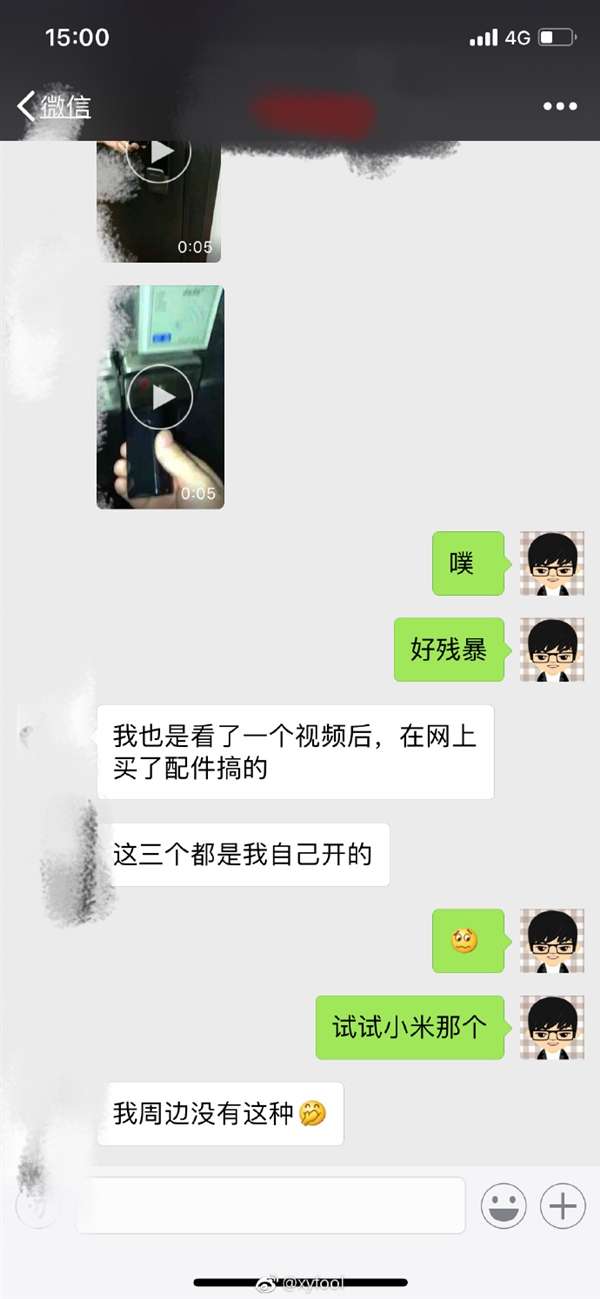Play the lower 0:05 video clip
The image size is (600, 1299).
pyautogui.click(x=160, y=397)
